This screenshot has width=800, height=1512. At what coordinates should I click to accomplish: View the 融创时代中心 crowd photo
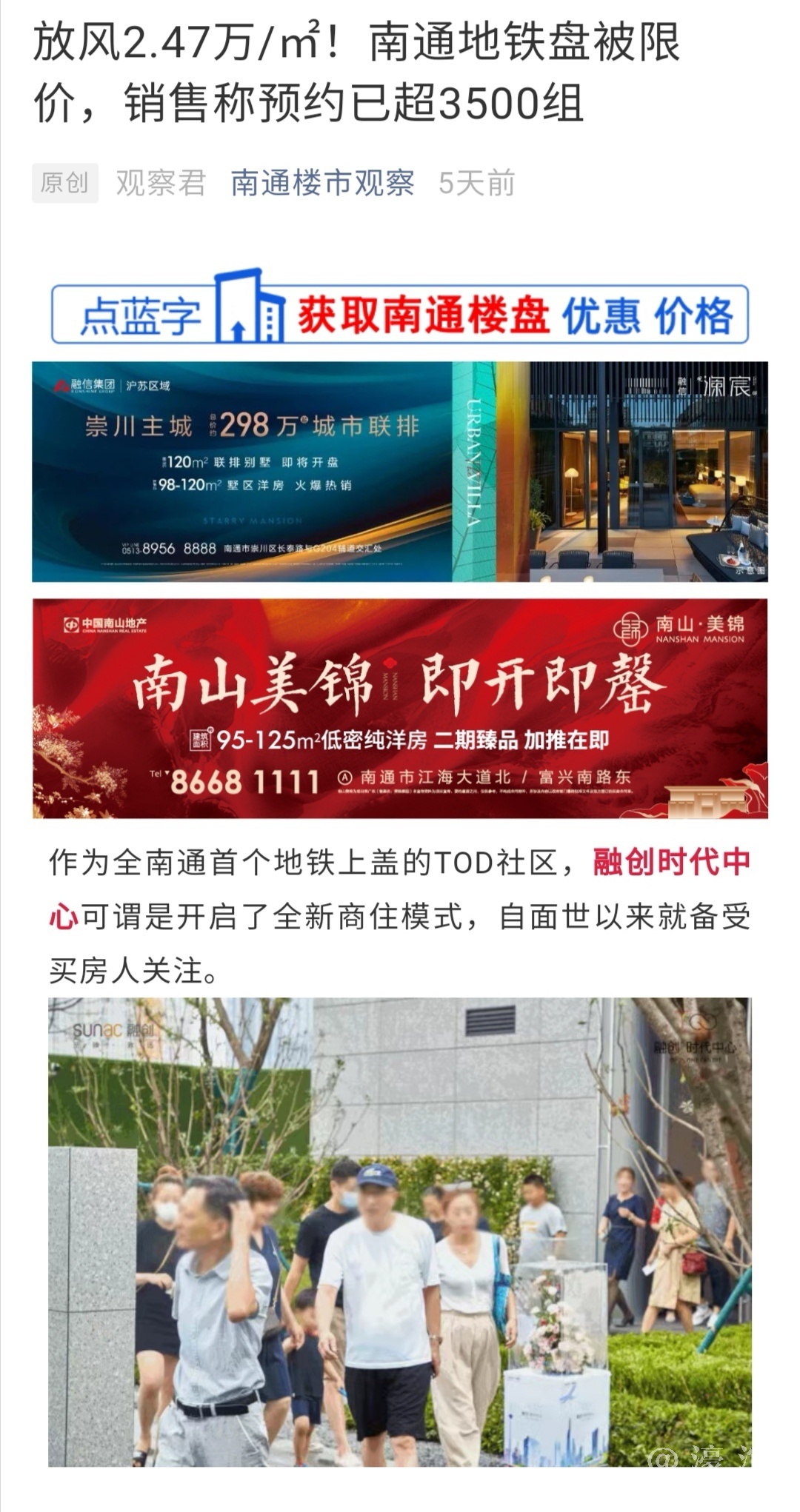point(399,1231)
